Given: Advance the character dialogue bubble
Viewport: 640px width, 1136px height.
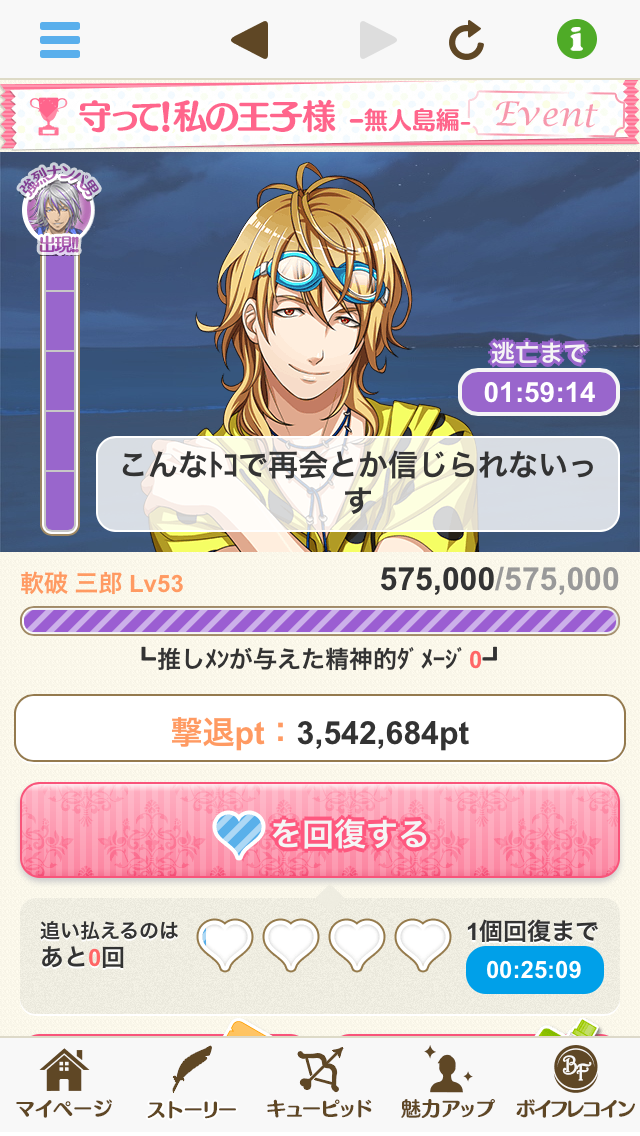Looking at the screenshot, I should pos(357,484).
